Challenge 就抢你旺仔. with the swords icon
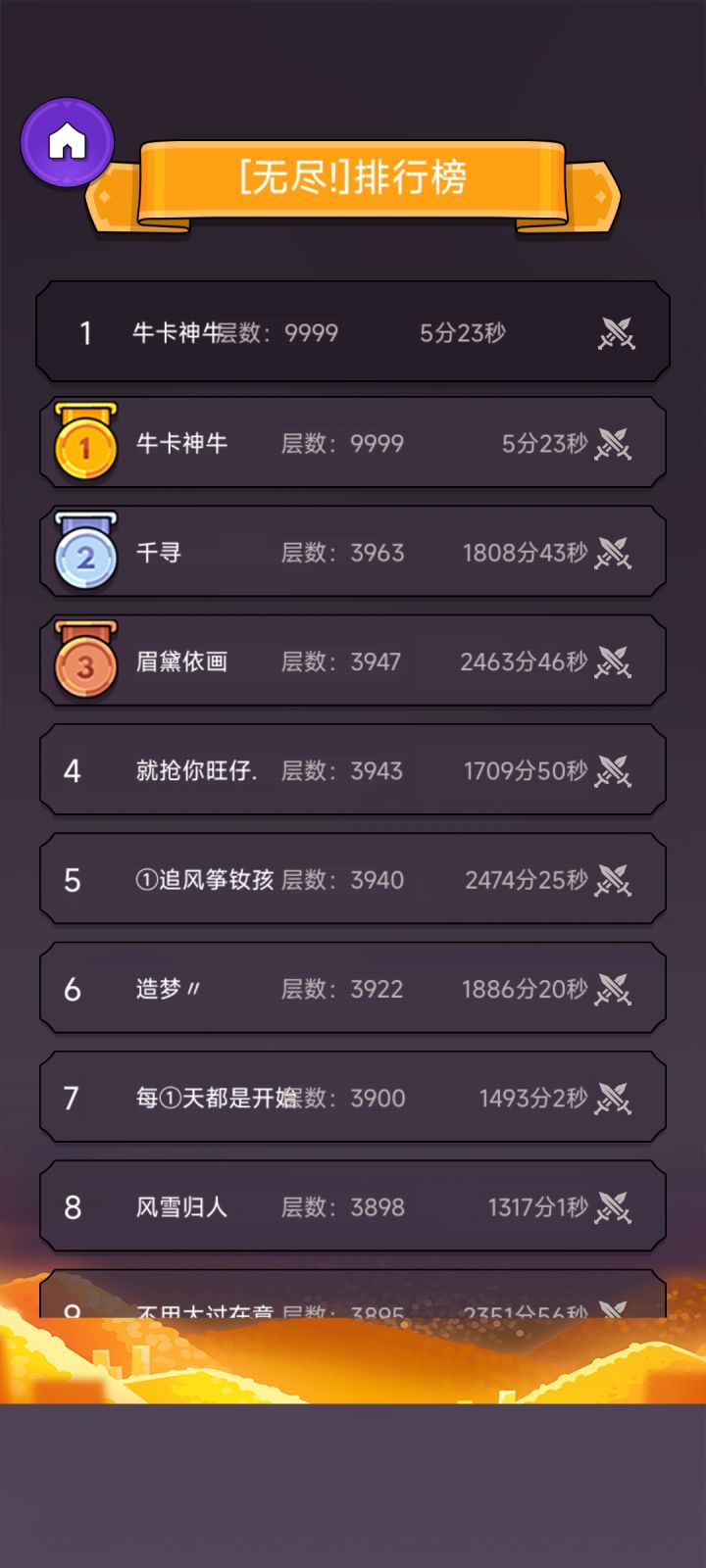Viewport: 706px width, 1568px height. (x=616, y=770)
